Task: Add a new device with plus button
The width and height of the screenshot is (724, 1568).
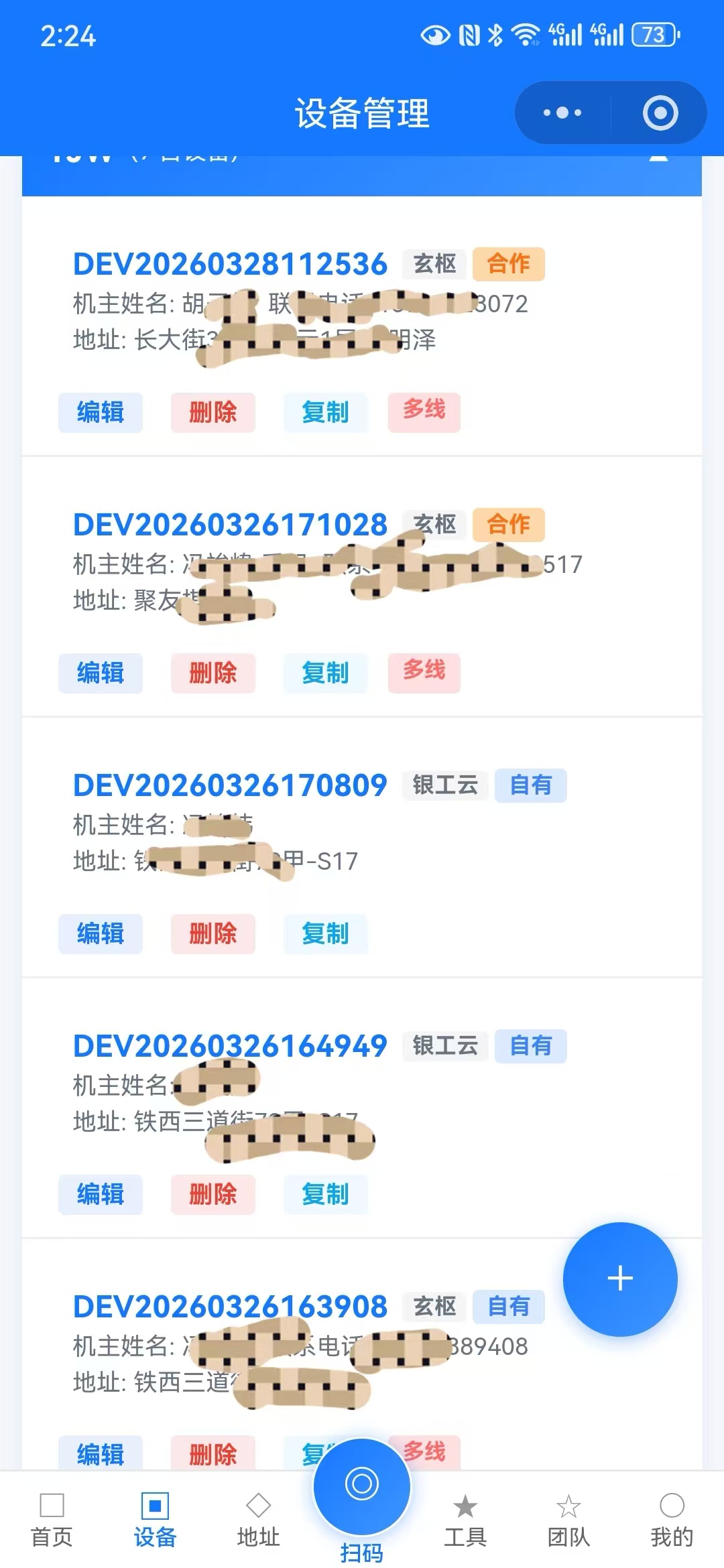Action: coord(620,1279)
